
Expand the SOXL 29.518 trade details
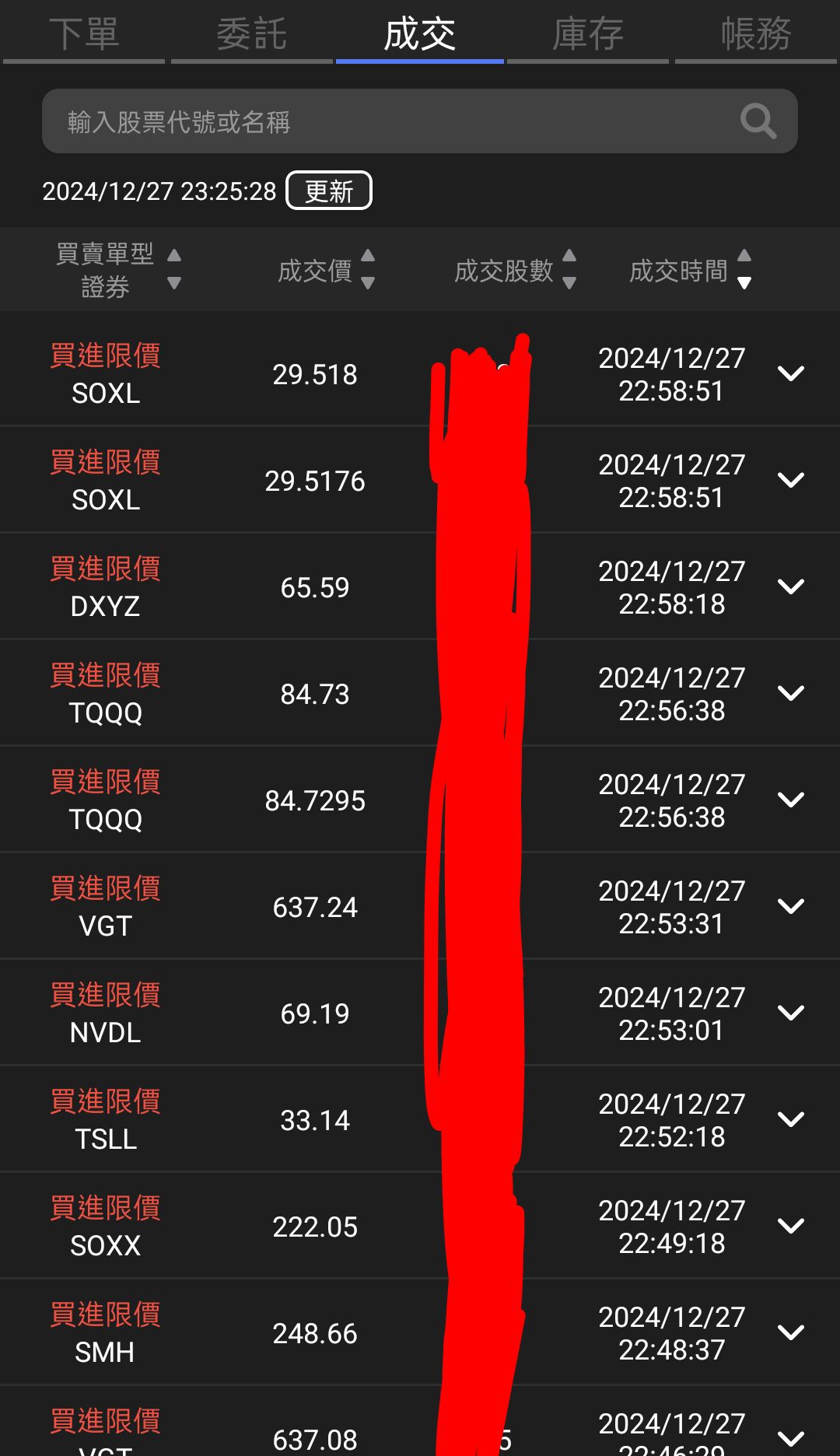[x=792, y=373]
